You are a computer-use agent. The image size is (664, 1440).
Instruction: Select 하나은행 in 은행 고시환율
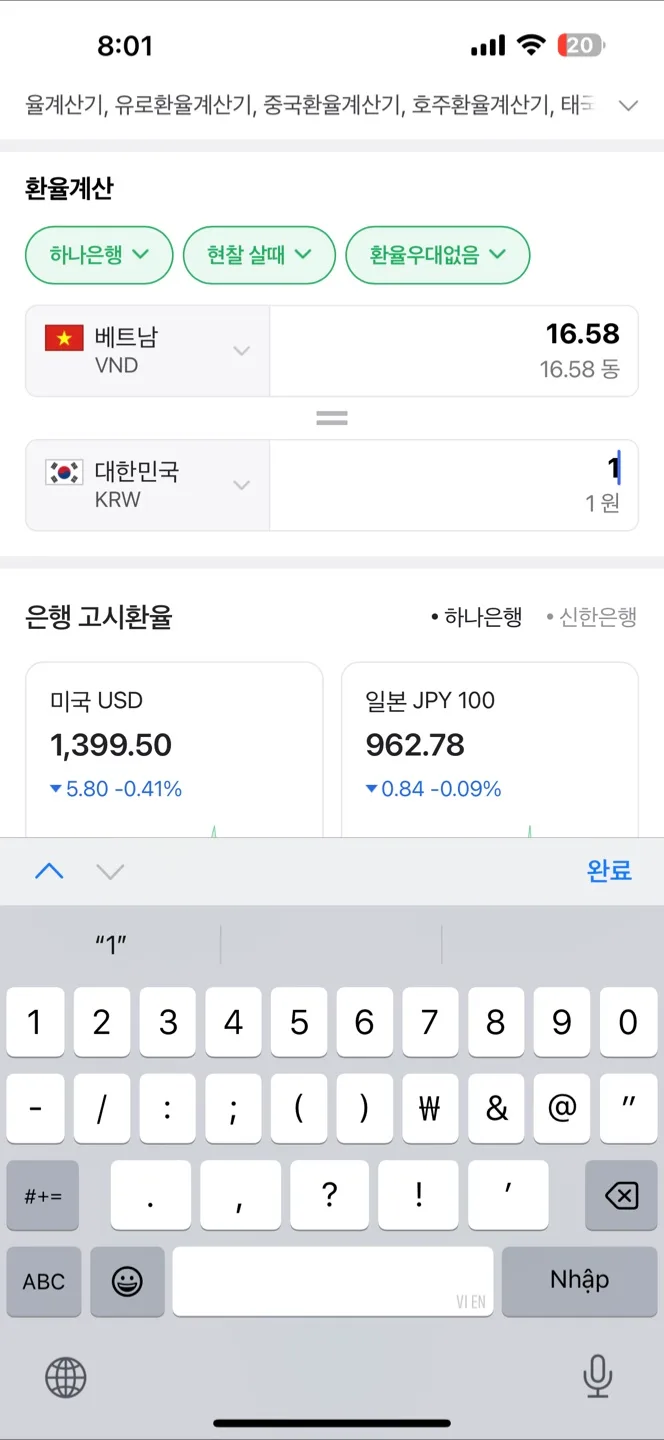(477, 618)
